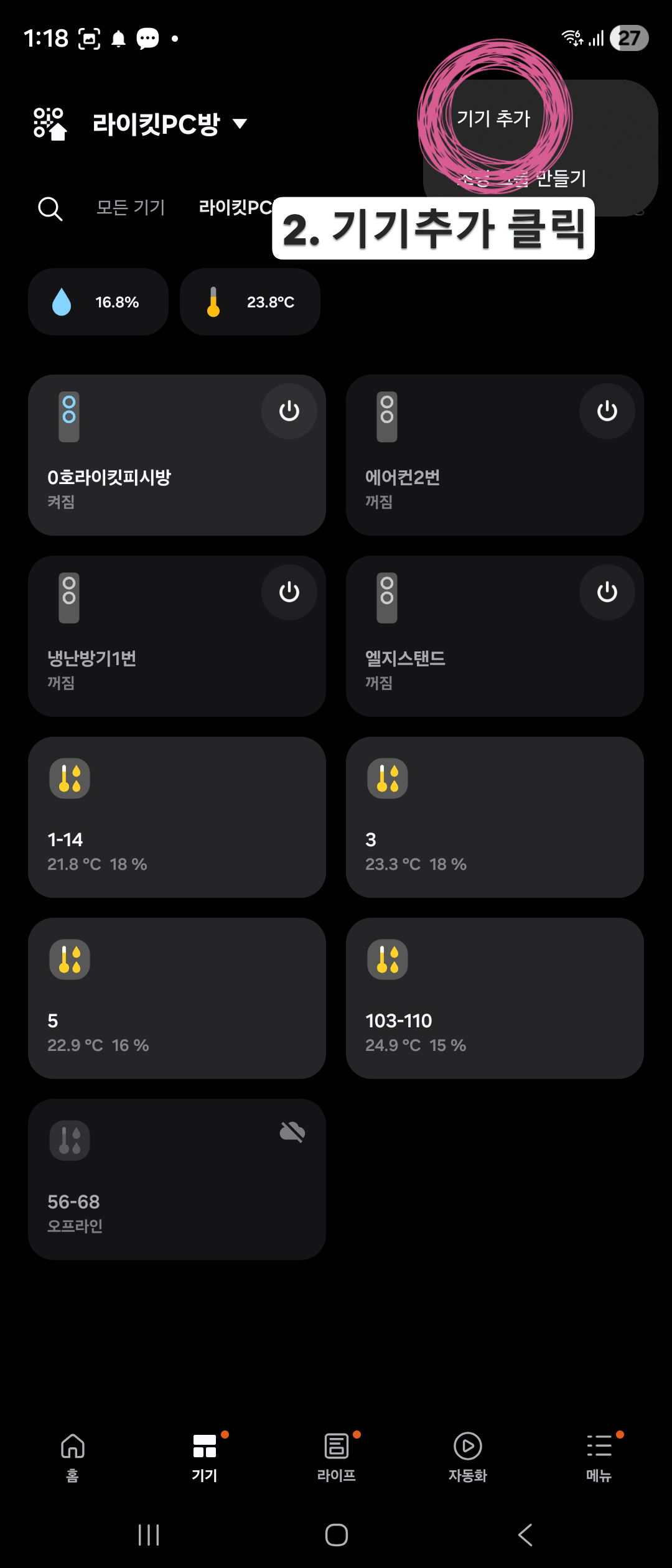The image size is (672, 1568).
Task: Tap the system back button
Action: coord(525,1535)
